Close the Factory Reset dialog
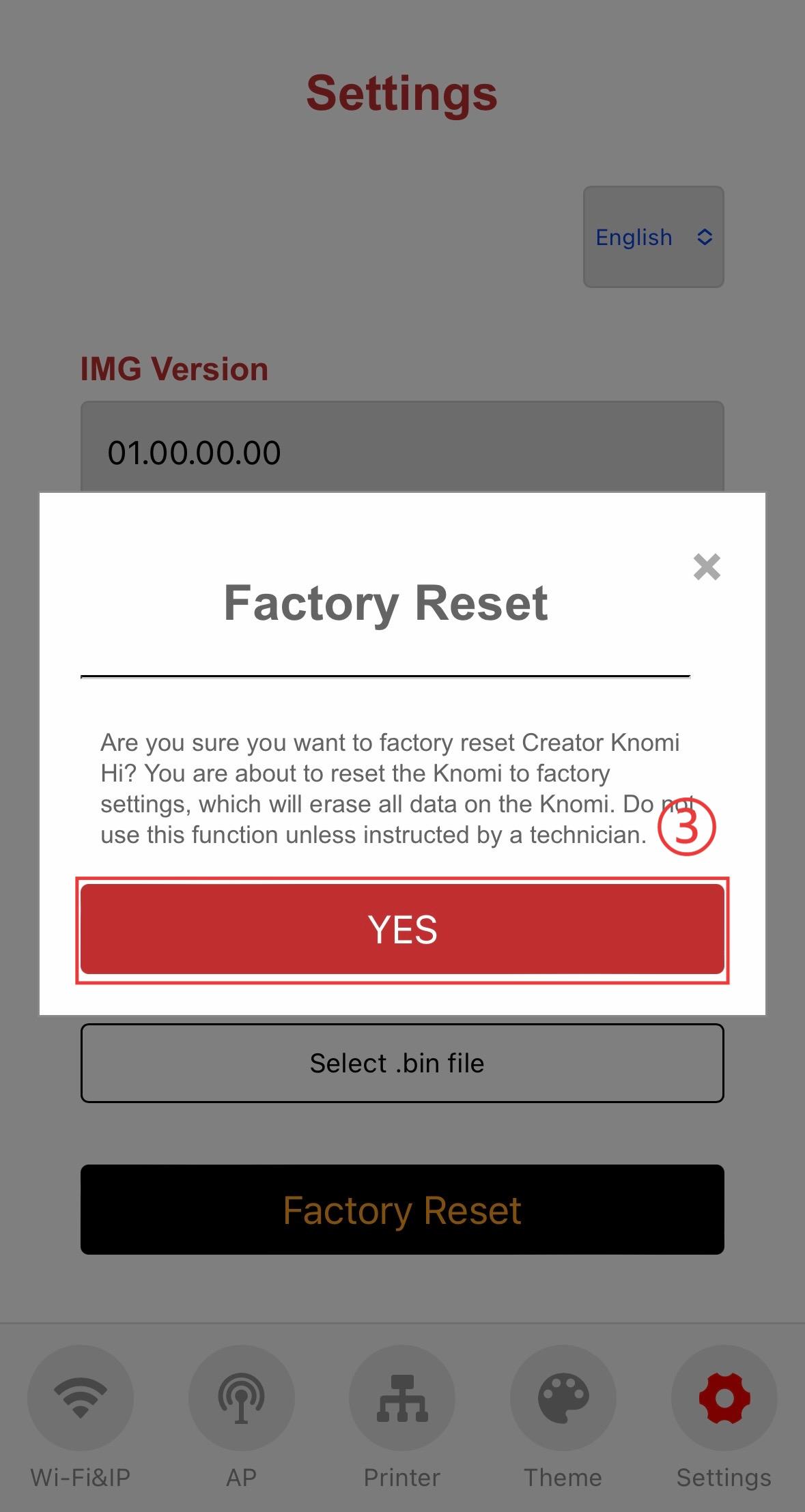 coord(707,567)
